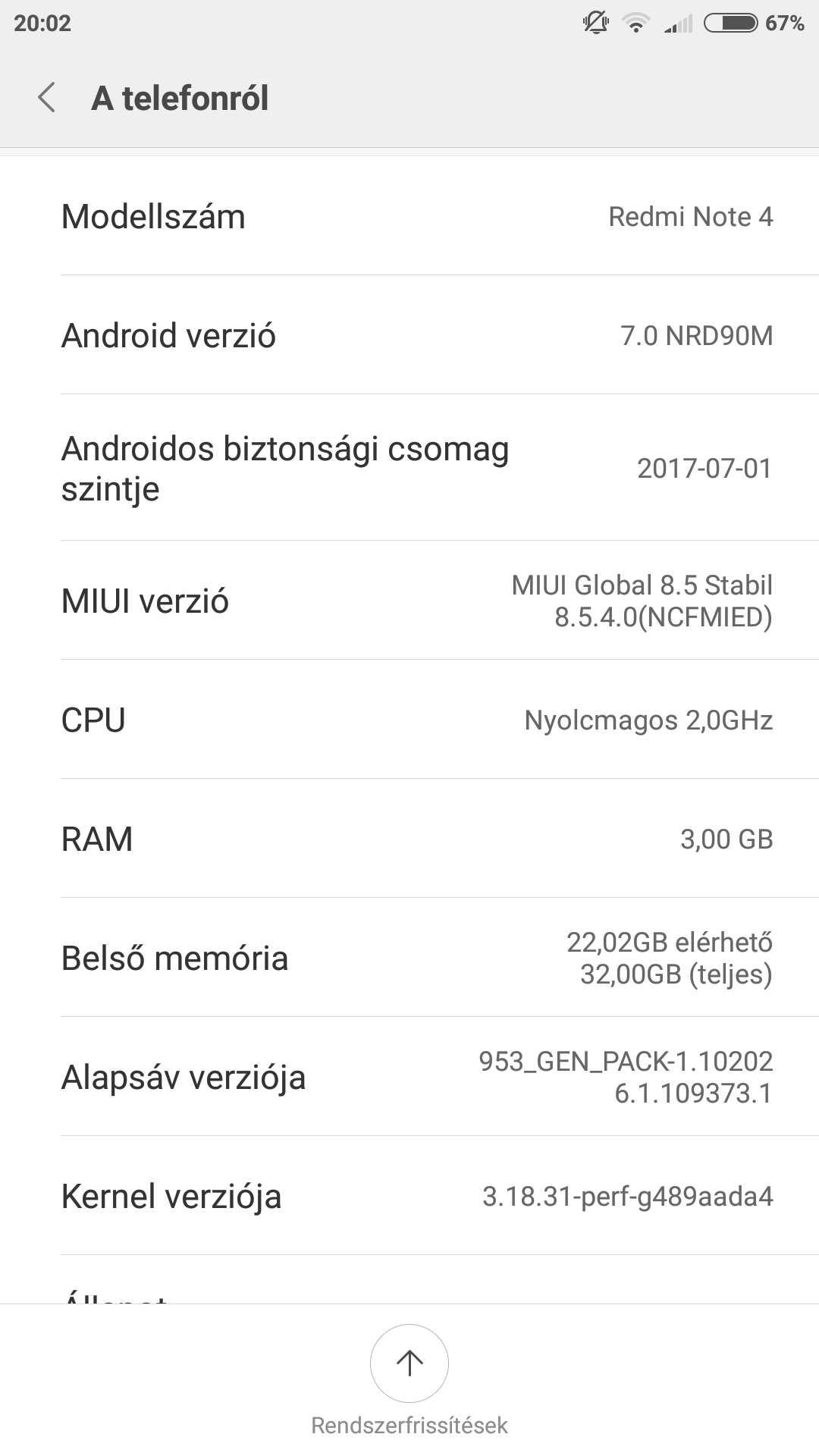Select the CPU row
The image size is (819, 1456).
(409, 720)
